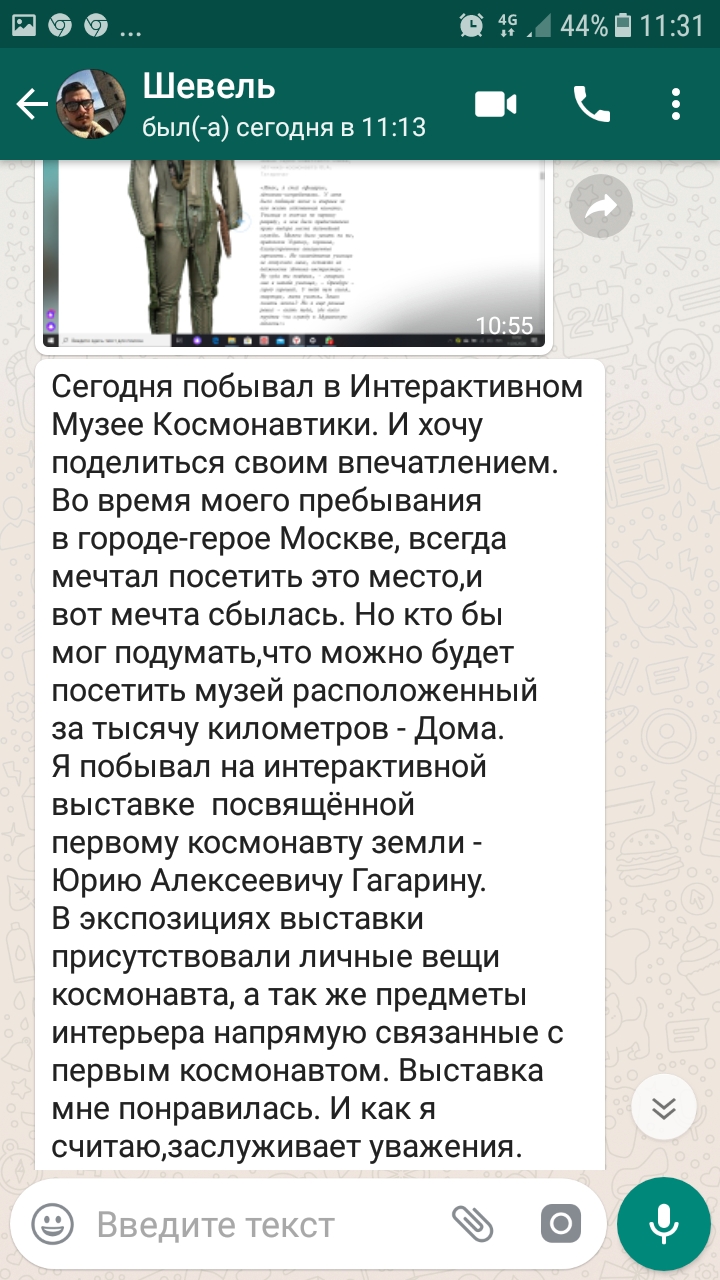This screenshot has height=1280, width=720.
Task: Open the overflow menu
Action: [677, 104]
